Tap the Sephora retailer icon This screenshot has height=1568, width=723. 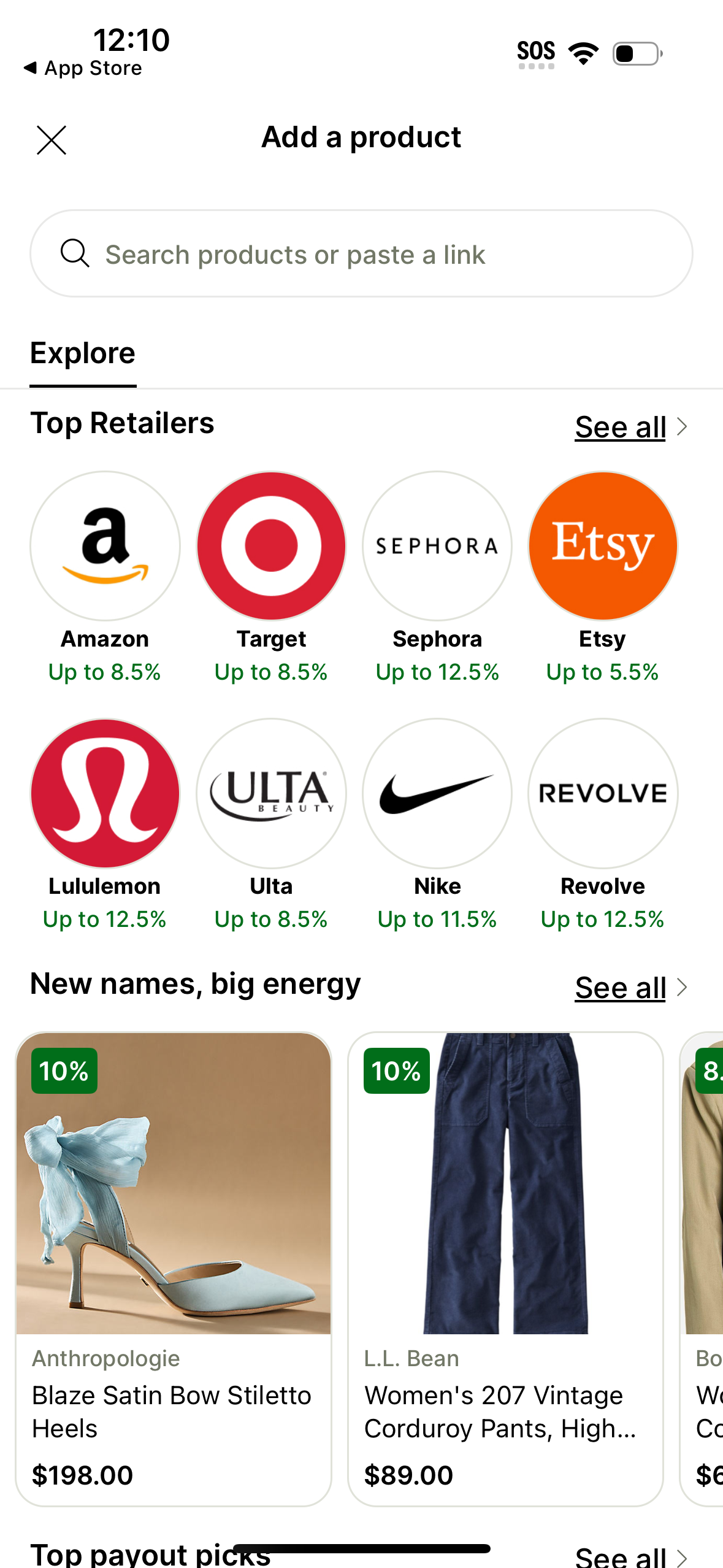tap(437, 545)
